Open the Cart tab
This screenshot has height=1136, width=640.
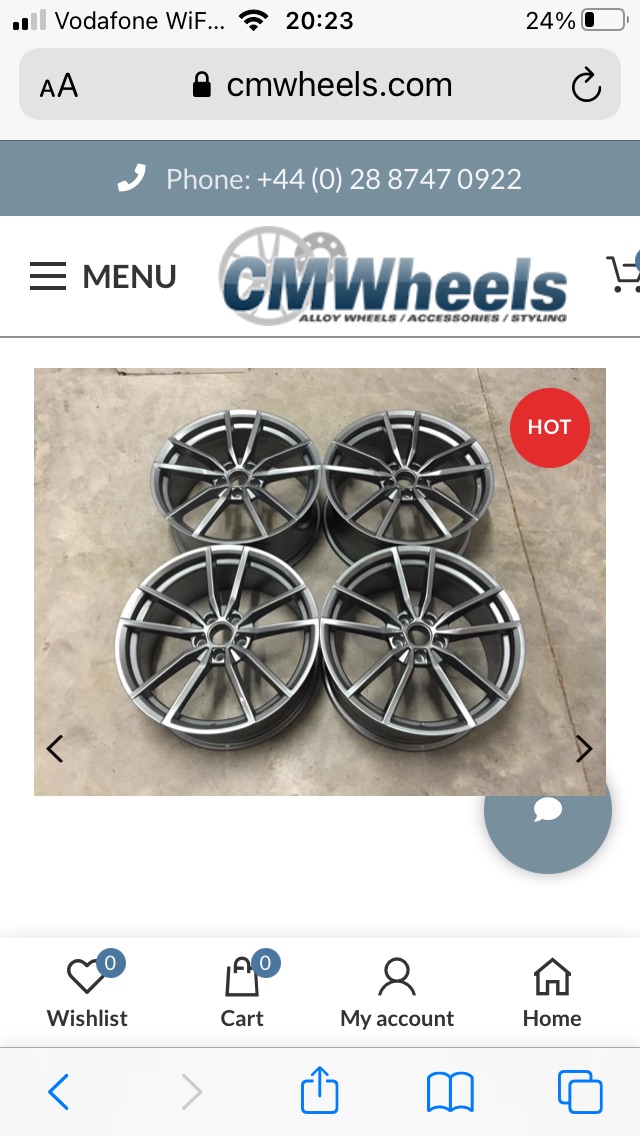(242, 993)
